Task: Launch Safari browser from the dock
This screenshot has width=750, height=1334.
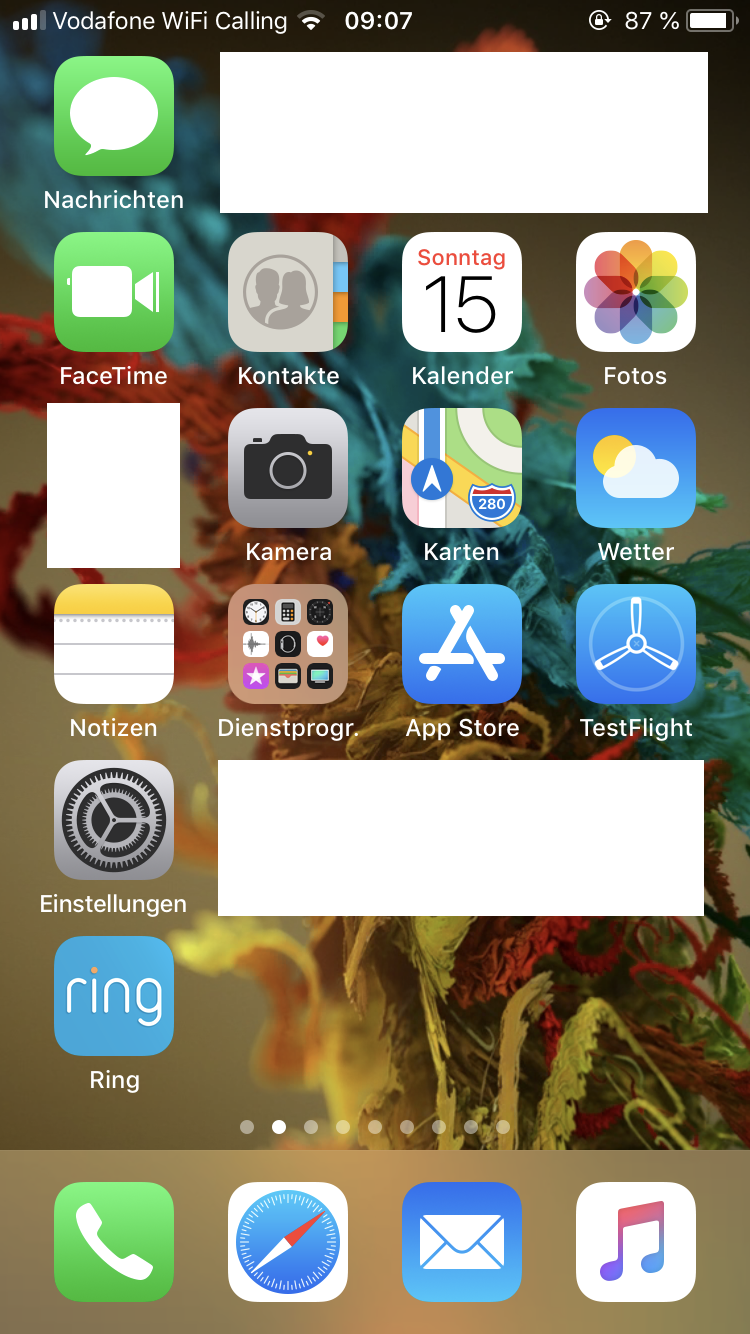Action: (x=288, y=1242)
